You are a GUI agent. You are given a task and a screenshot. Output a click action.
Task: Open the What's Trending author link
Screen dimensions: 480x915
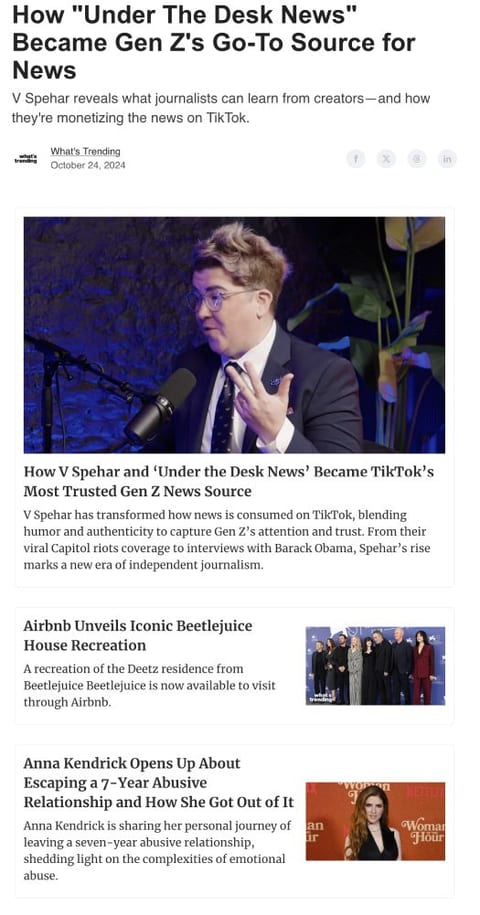tap(85, 152)
